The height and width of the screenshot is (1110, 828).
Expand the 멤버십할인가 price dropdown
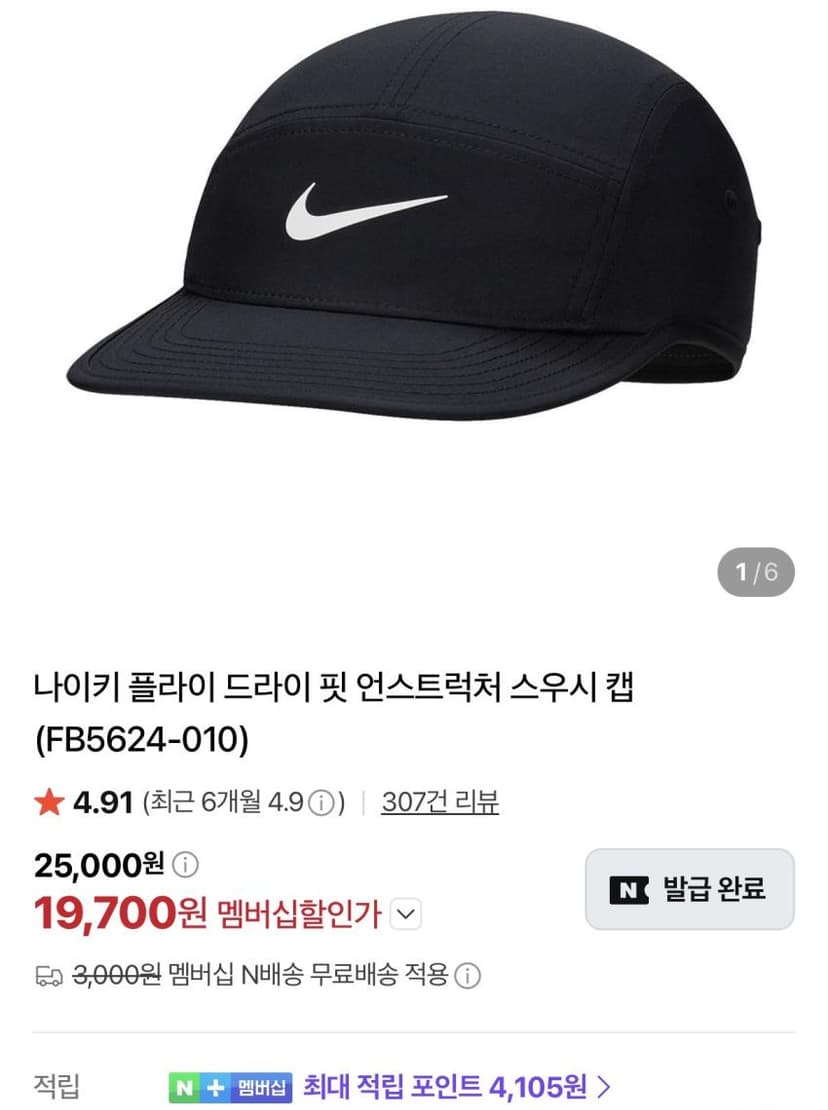pyautogui.click(x=406, y=914)
